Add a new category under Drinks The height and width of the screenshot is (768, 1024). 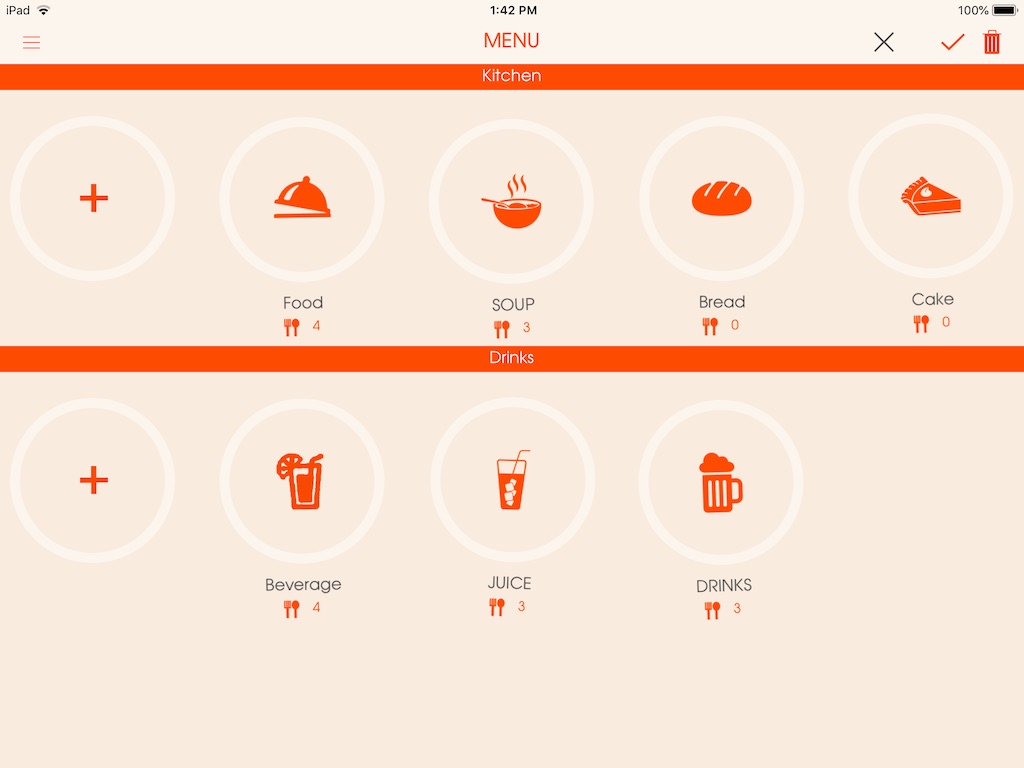tap(93, 481)
